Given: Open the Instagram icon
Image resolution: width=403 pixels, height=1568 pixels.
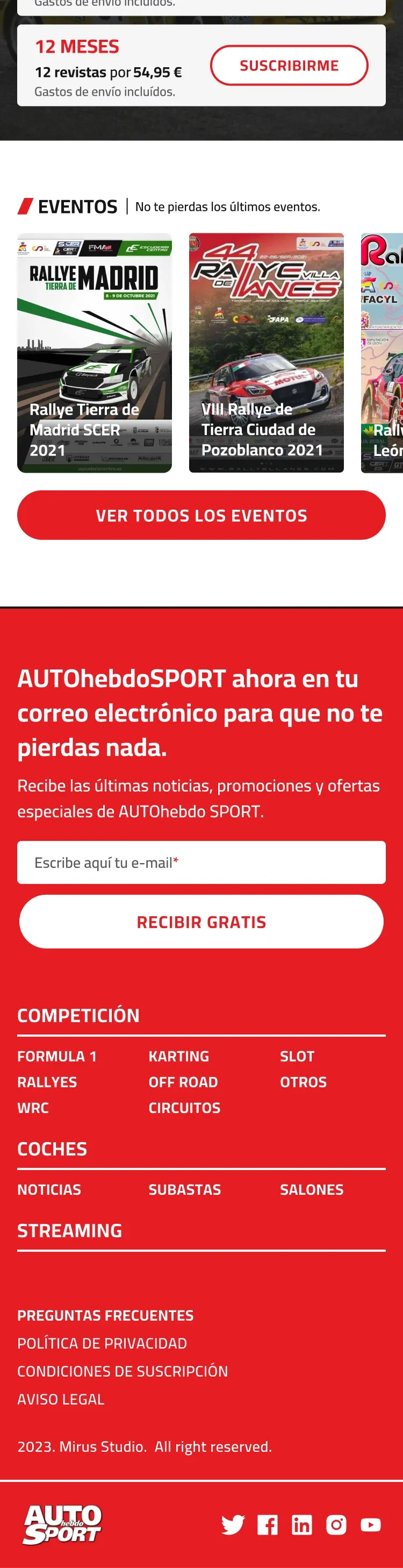Looking at the screenshot, I should pyautogui.click(x=336, y=1524).
